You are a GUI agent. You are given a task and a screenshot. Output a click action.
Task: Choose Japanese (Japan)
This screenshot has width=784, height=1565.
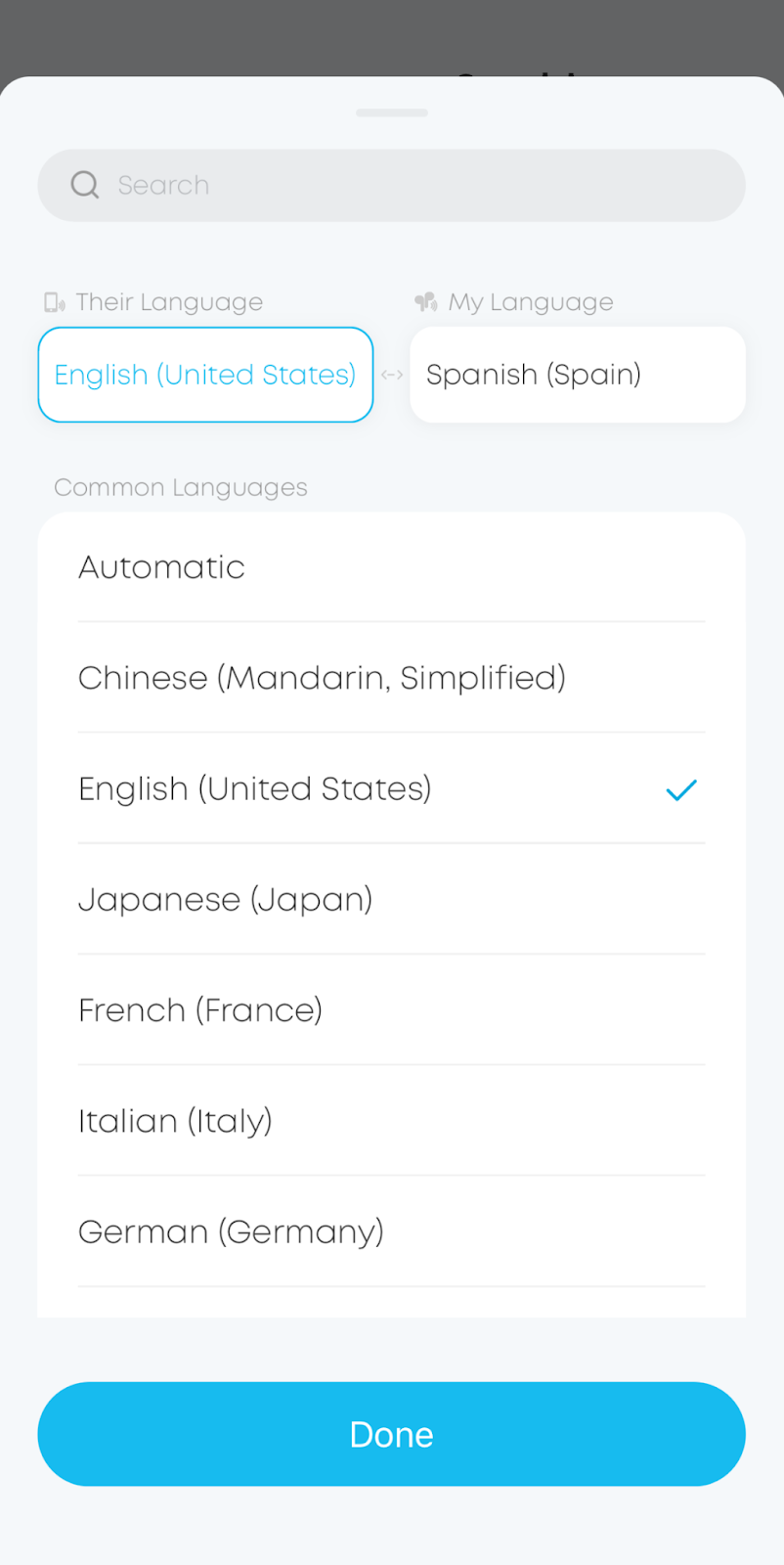pyautogui.click(x=391, y=899)
